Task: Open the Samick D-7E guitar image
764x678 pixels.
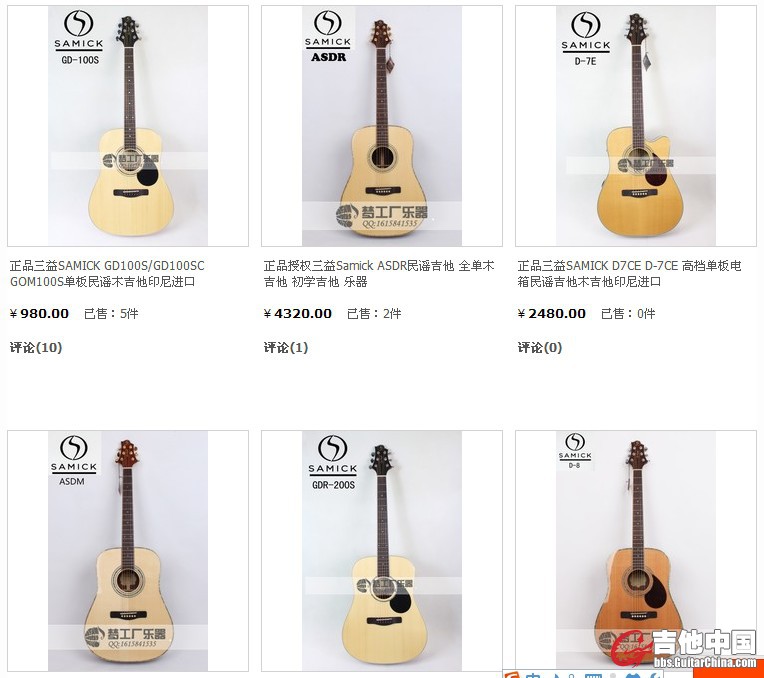Action: 636,127
